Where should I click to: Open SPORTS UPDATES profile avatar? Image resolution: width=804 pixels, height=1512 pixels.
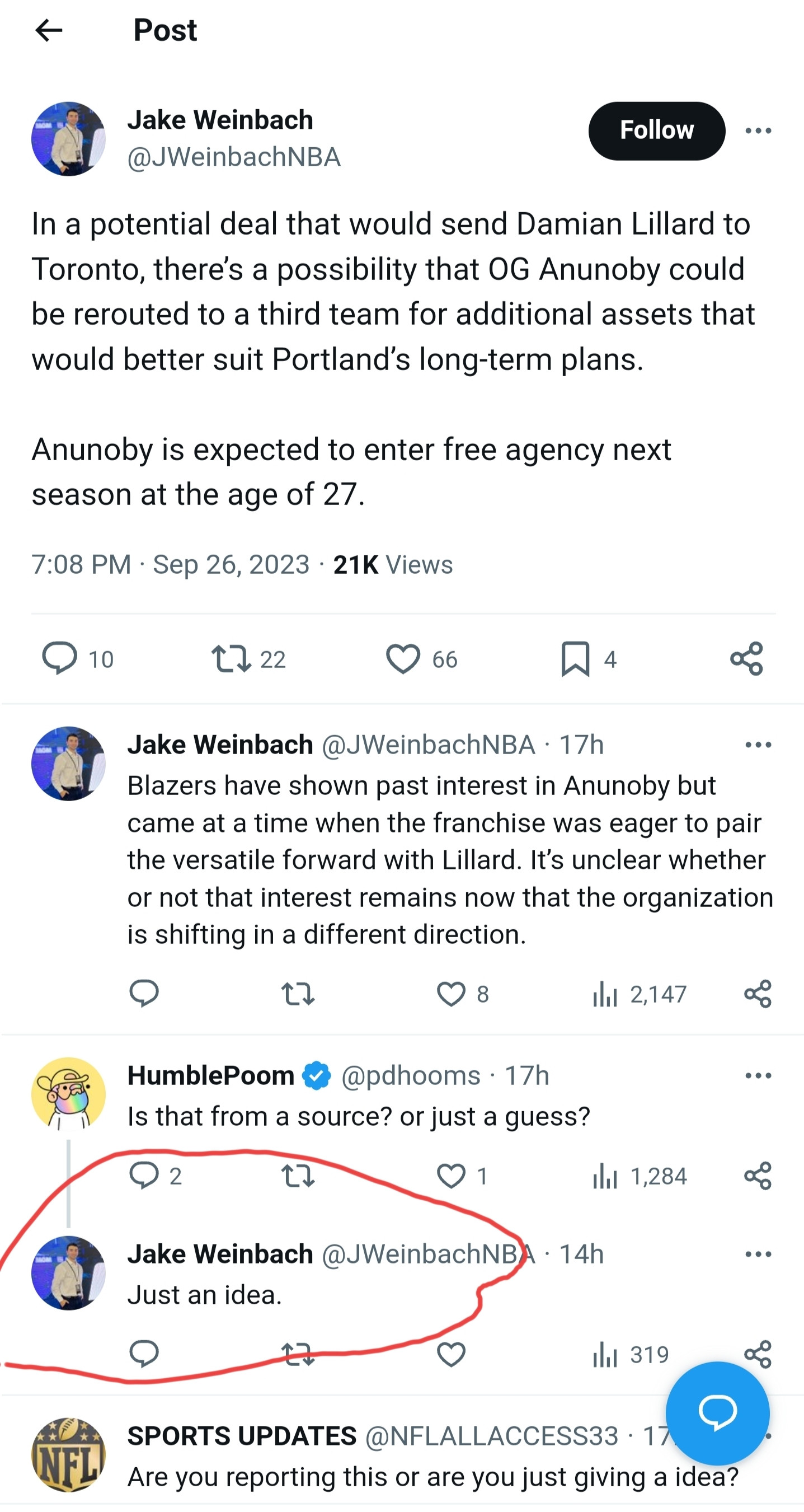(x=69, y=1454)
